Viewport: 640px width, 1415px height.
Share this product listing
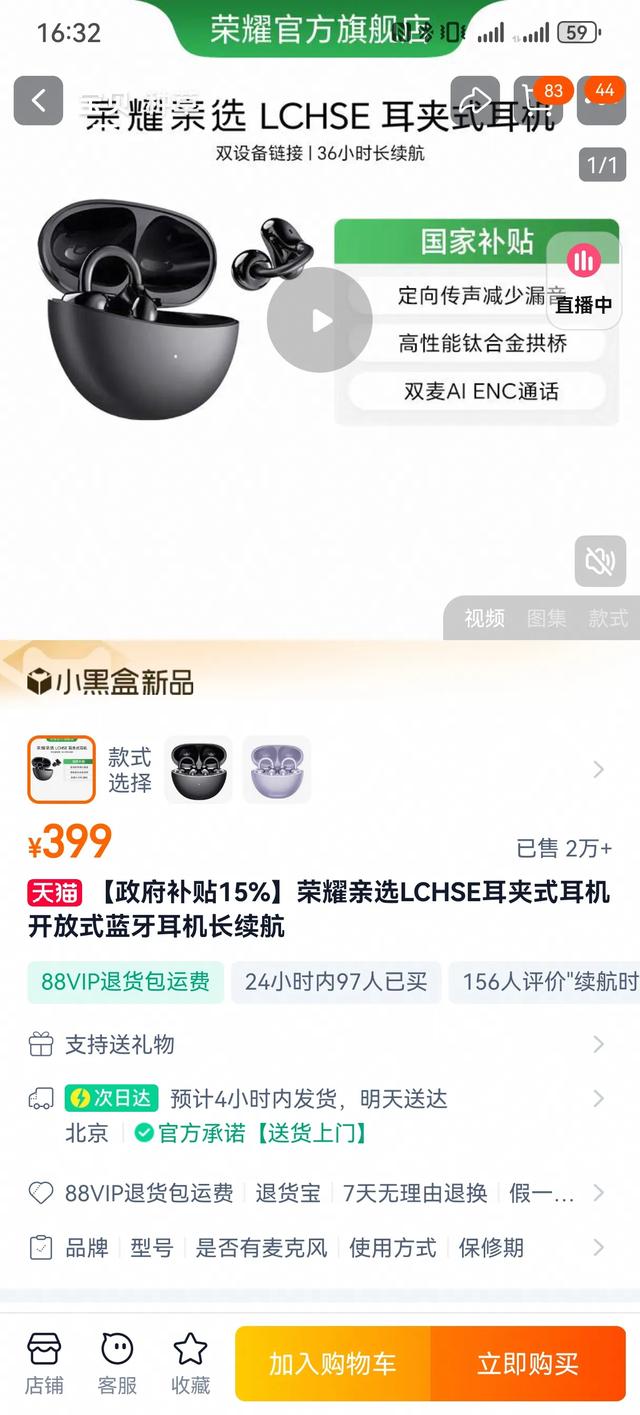pos(475,100)
